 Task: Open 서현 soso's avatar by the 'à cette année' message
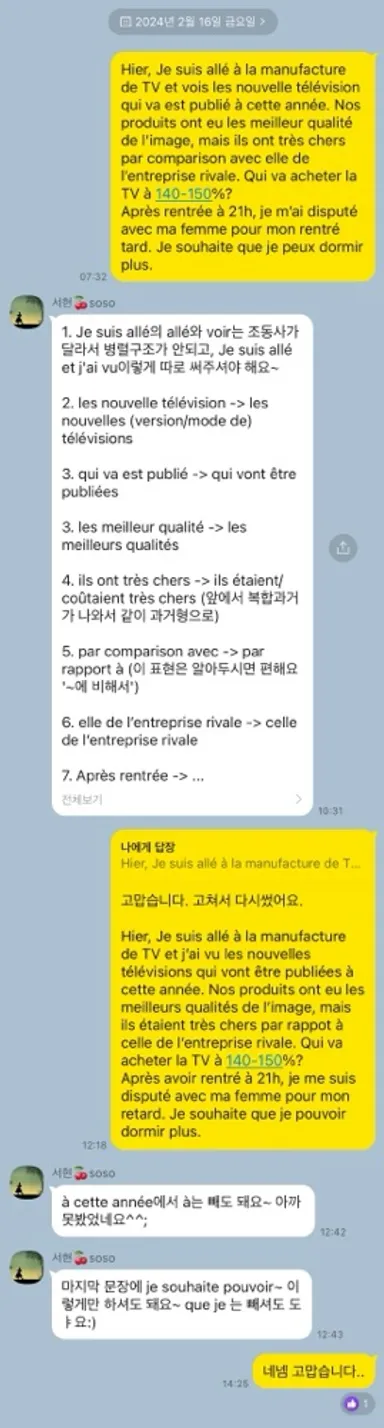pos(27,1183)
